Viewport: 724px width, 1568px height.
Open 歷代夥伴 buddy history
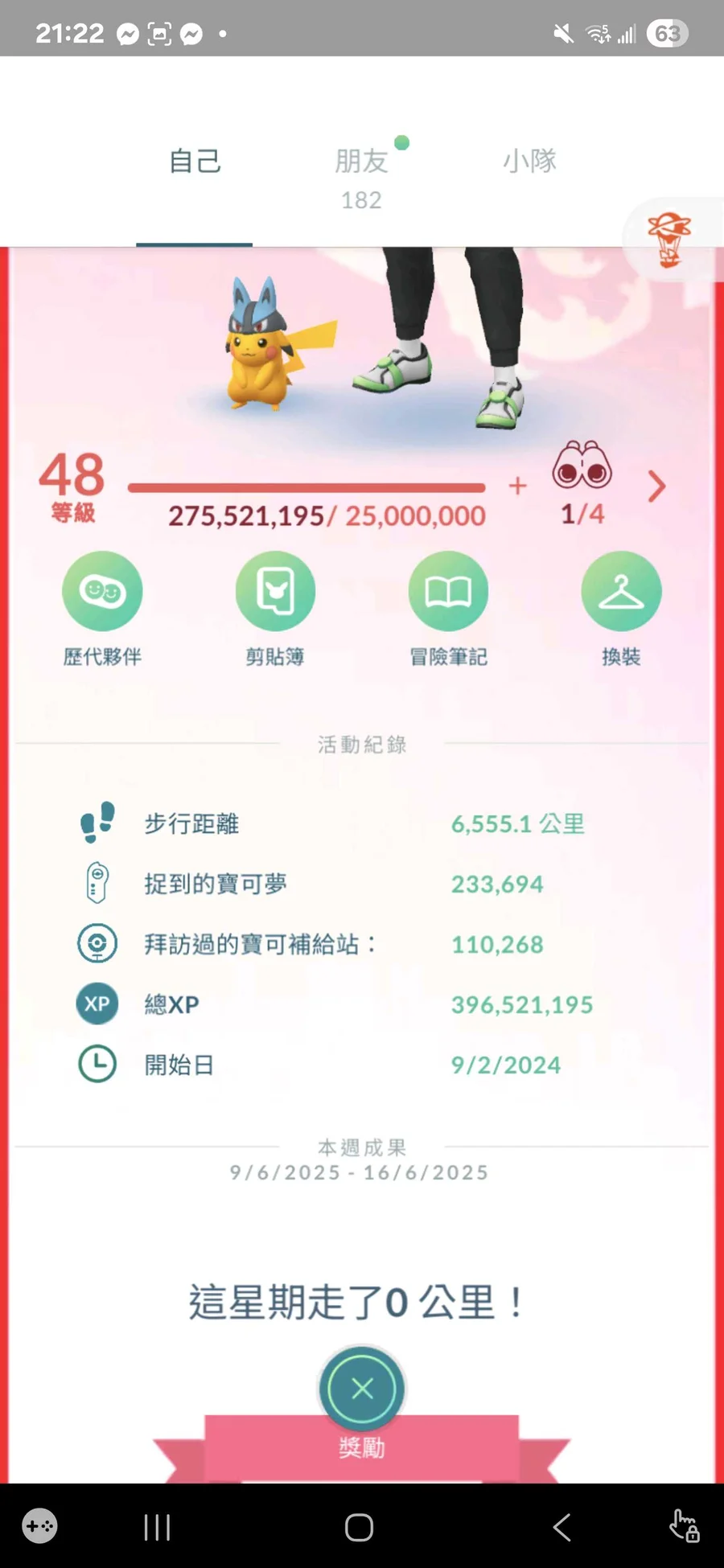pyautogui.click(x=102, y=592)
